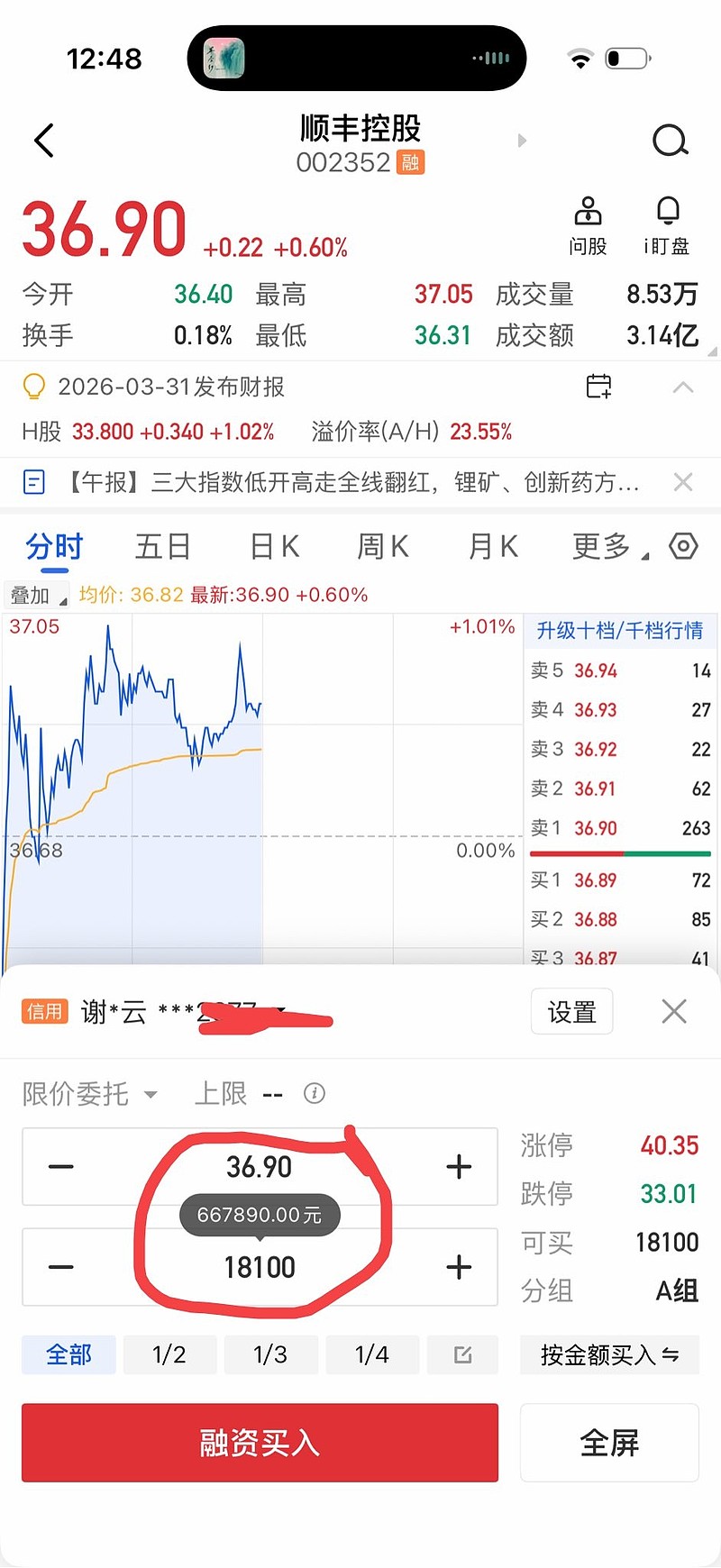The height and width of the screenshot is (1568, 721).
Task: Tap the info icon next to 上限
Action: tap(314, 1093)
